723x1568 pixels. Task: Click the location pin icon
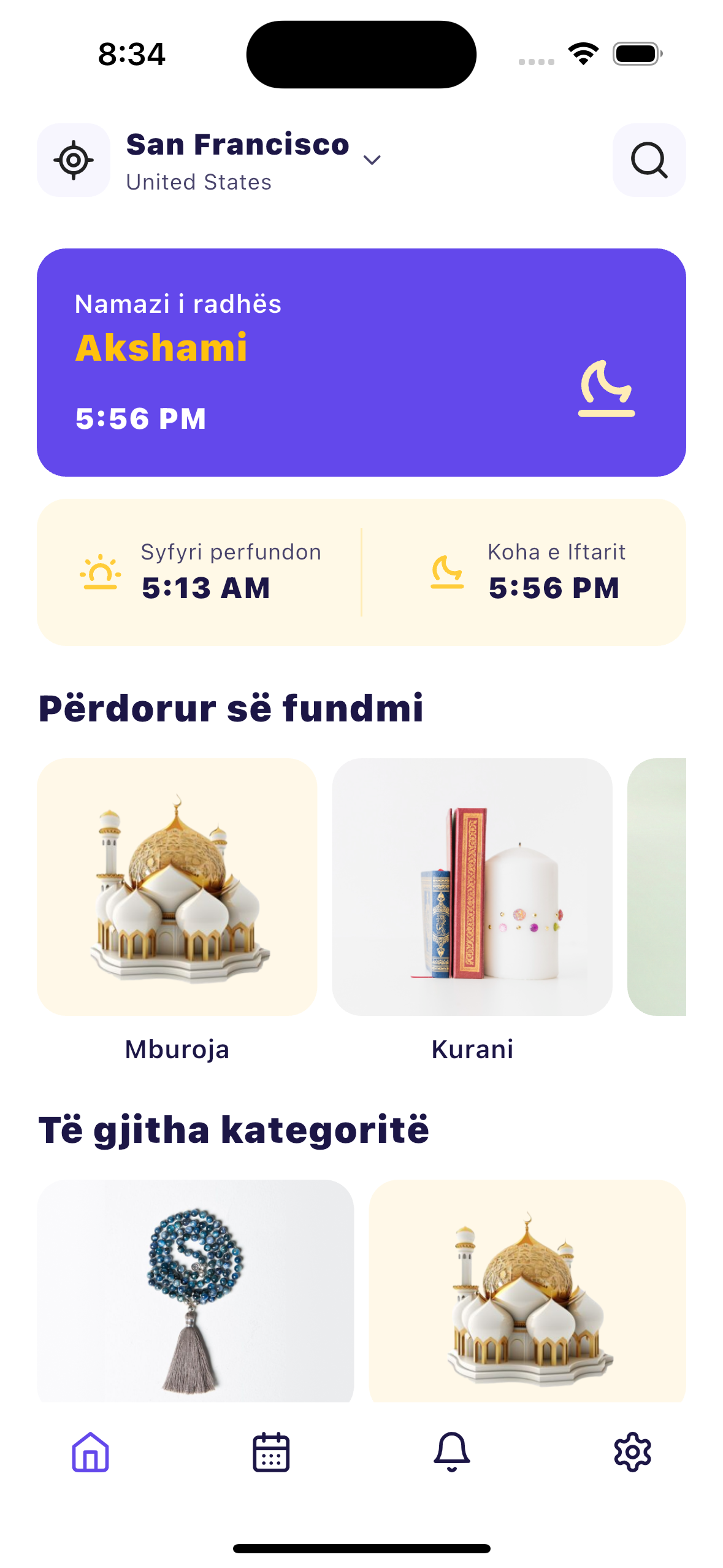pos(74,160)
